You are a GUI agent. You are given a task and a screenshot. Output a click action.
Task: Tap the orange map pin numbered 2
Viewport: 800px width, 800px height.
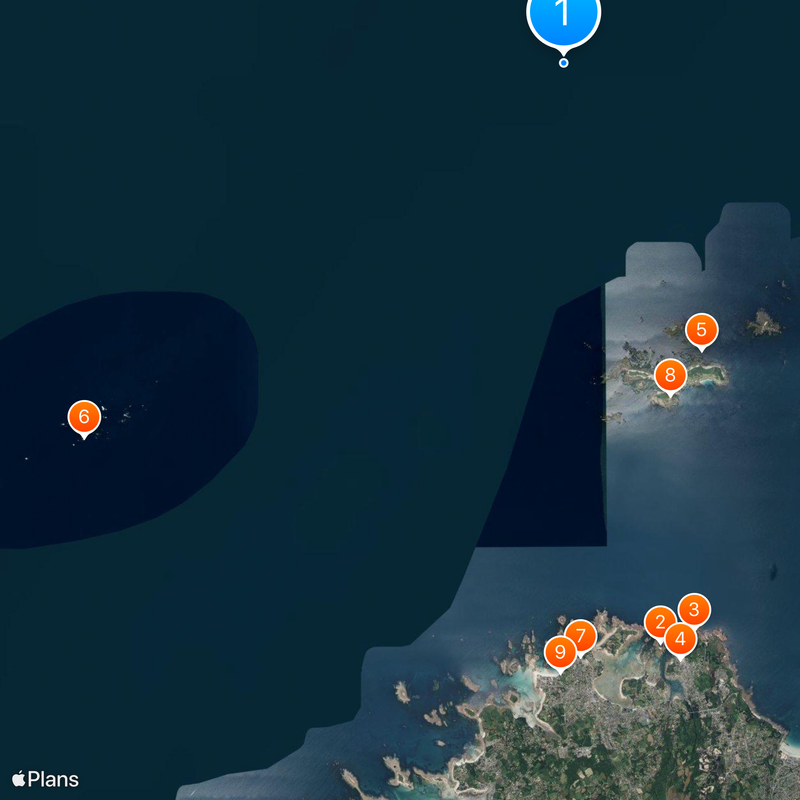coord(658,622)
